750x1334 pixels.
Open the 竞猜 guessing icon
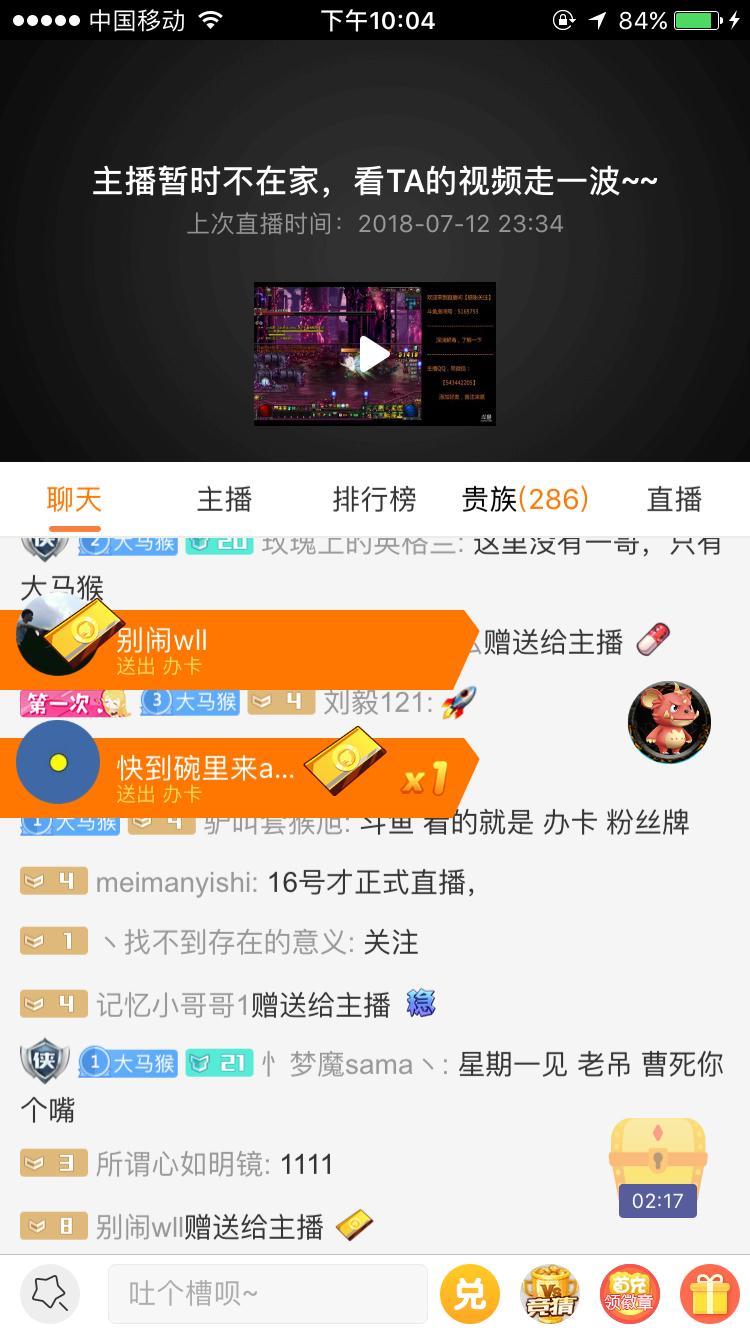coord(550,1294)
